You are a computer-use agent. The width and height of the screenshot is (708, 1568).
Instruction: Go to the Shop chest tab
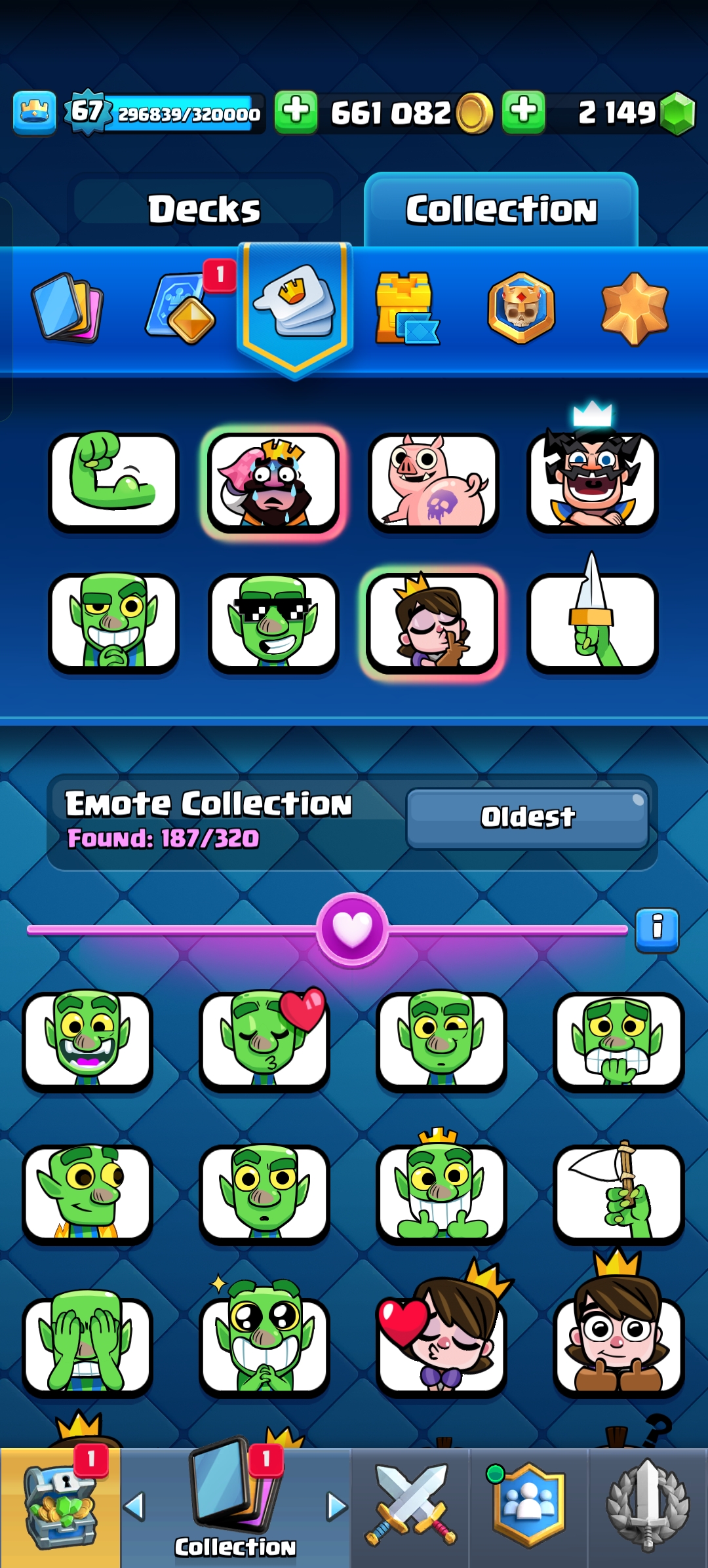pyautogui.click(x=60, y=1508)
